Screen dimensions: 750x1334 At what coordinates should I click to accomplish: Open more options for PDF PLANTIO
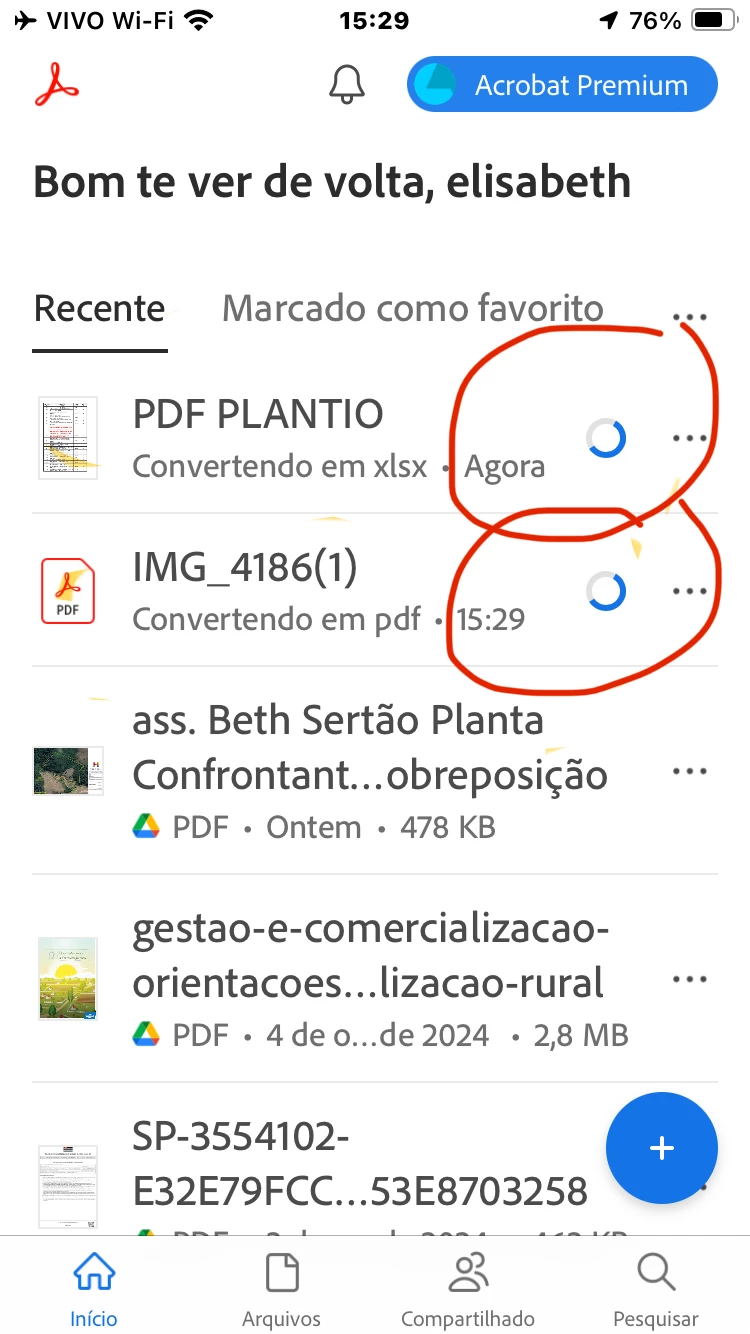690,438
